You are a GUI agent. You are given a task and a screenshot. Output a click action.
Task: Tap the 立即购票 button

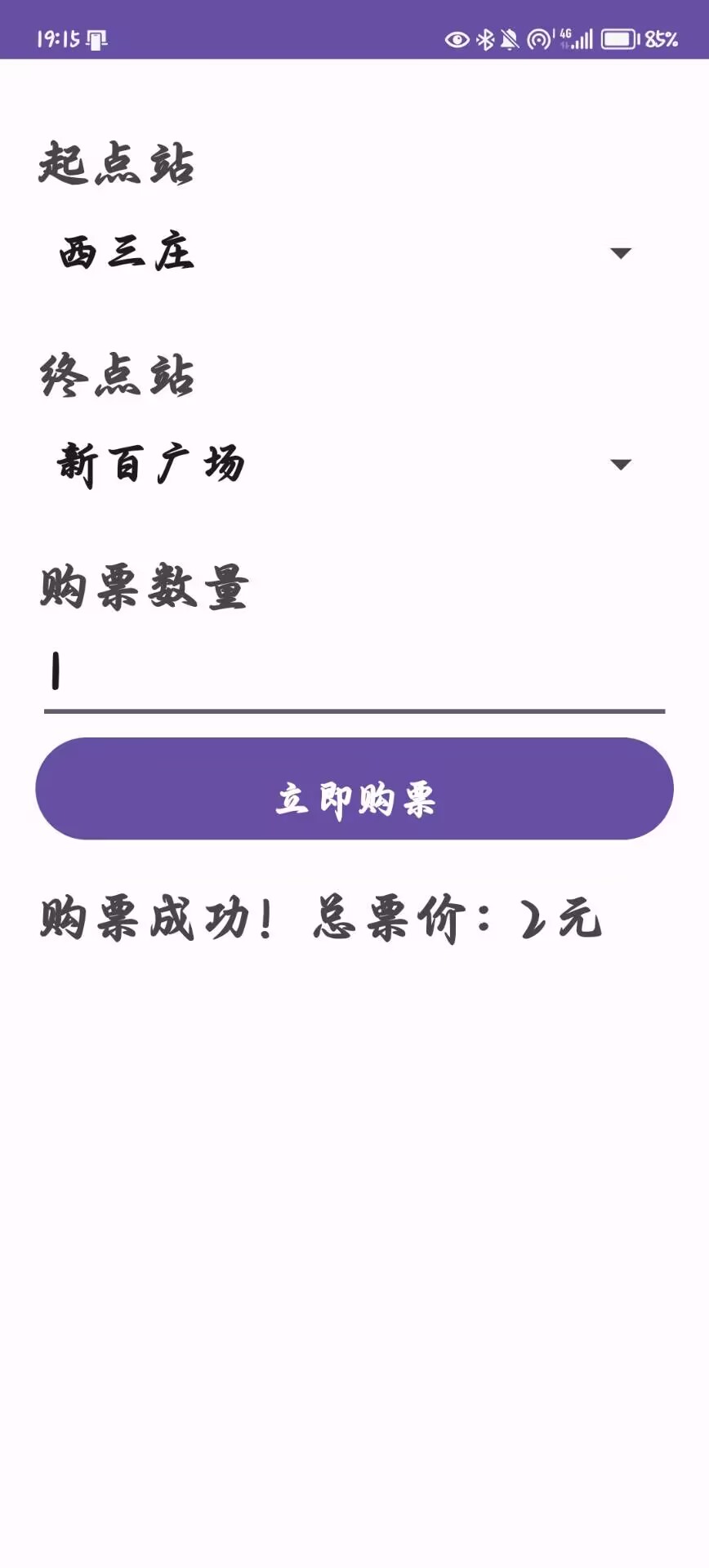[x=354, y=789]
